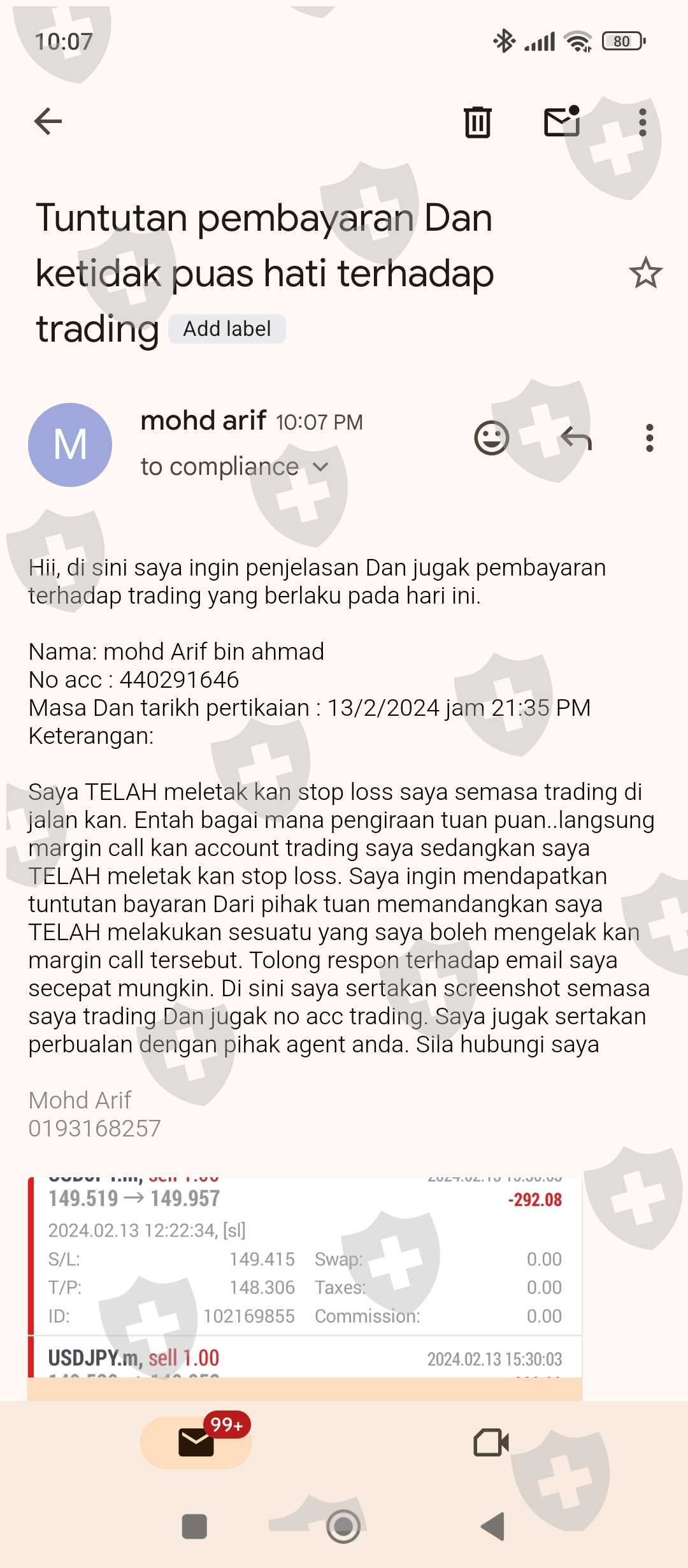Image resolution: width=688 pixels, height=1568 pixels.
Task: Switch to the Meet video tab
Action: pyautogui.click(x=491, y=1442)
